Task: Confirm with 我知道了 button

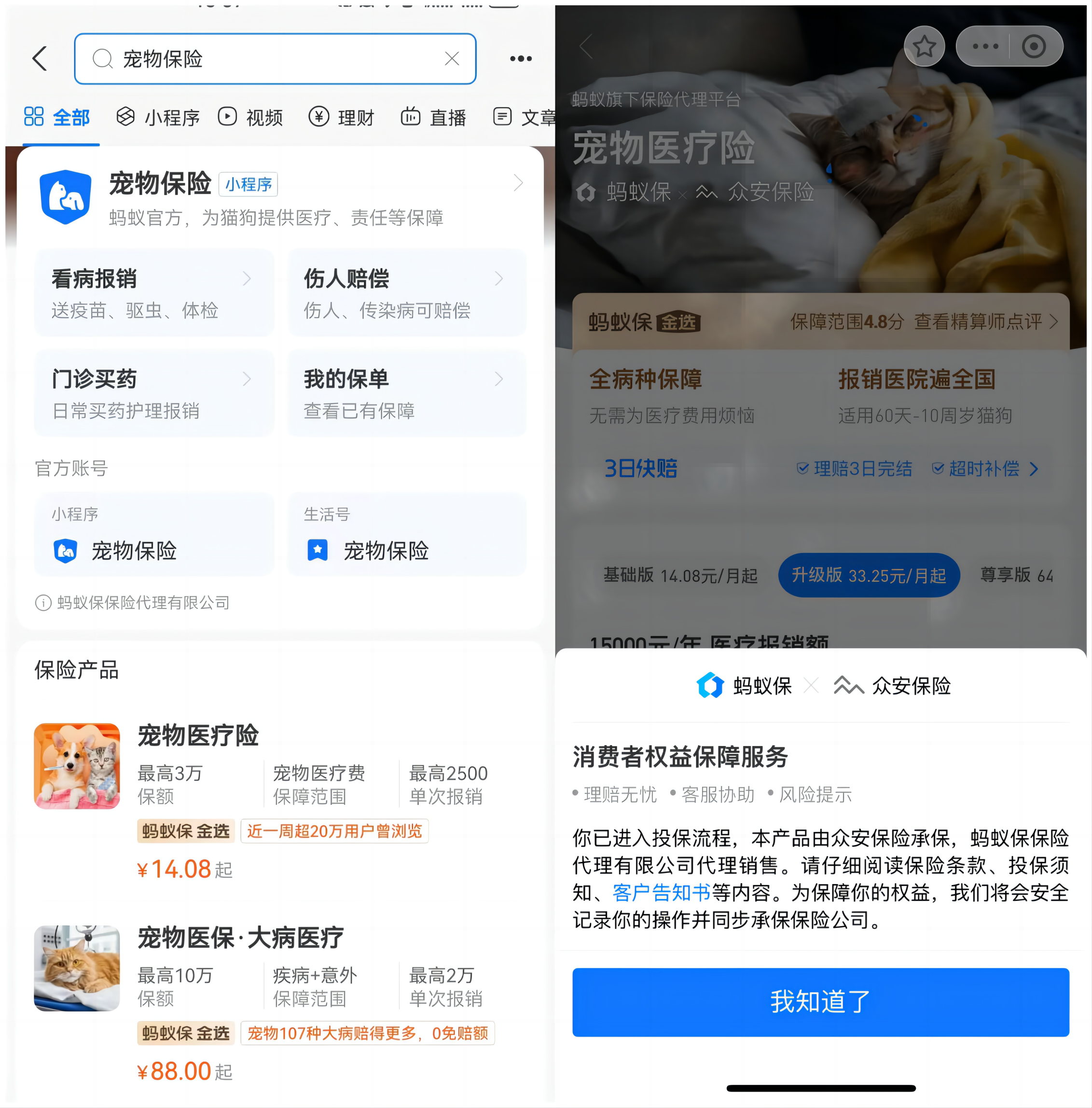Action: point(820,1001)
